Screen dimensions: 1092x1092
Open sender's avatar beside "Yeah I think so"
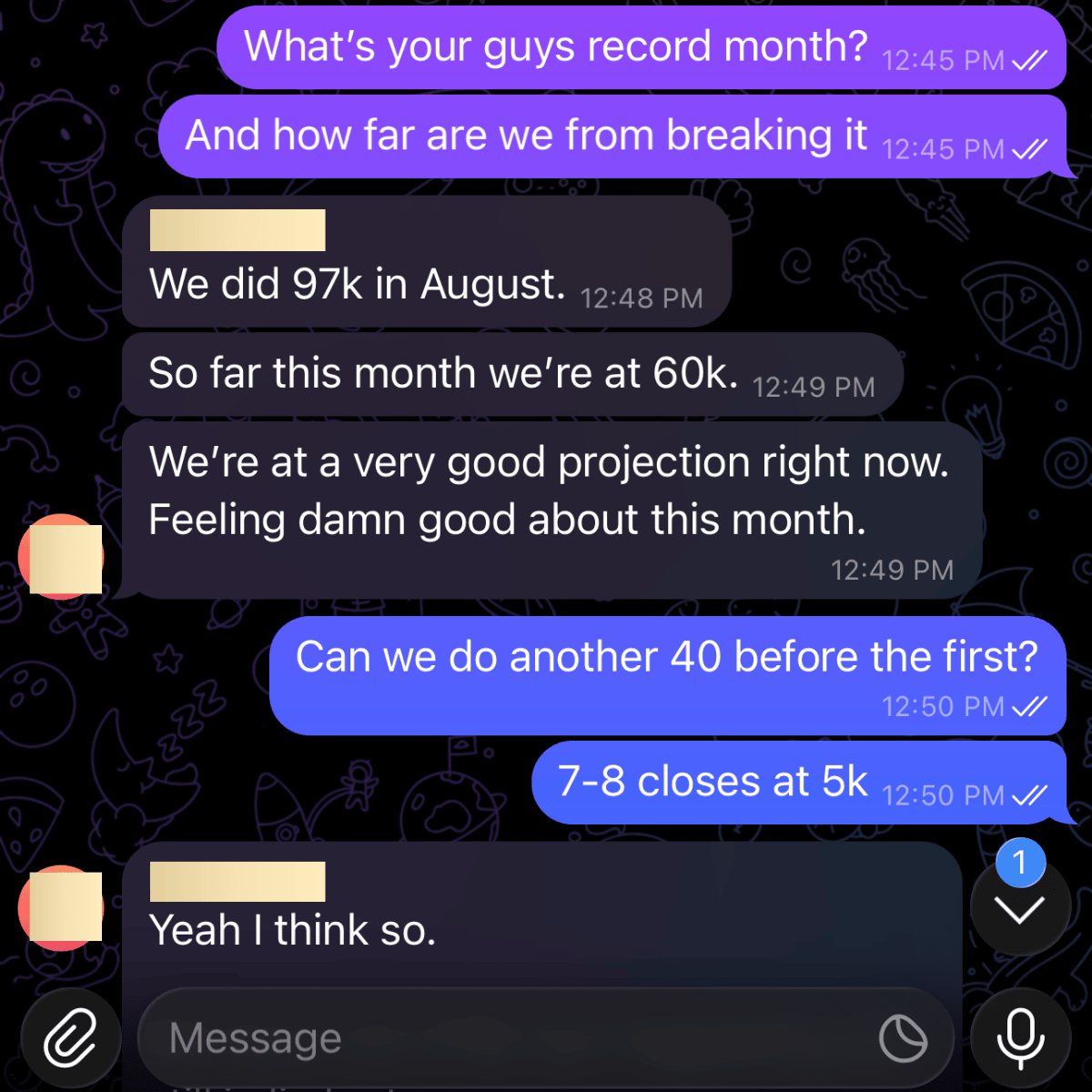[x=62, y=908]
